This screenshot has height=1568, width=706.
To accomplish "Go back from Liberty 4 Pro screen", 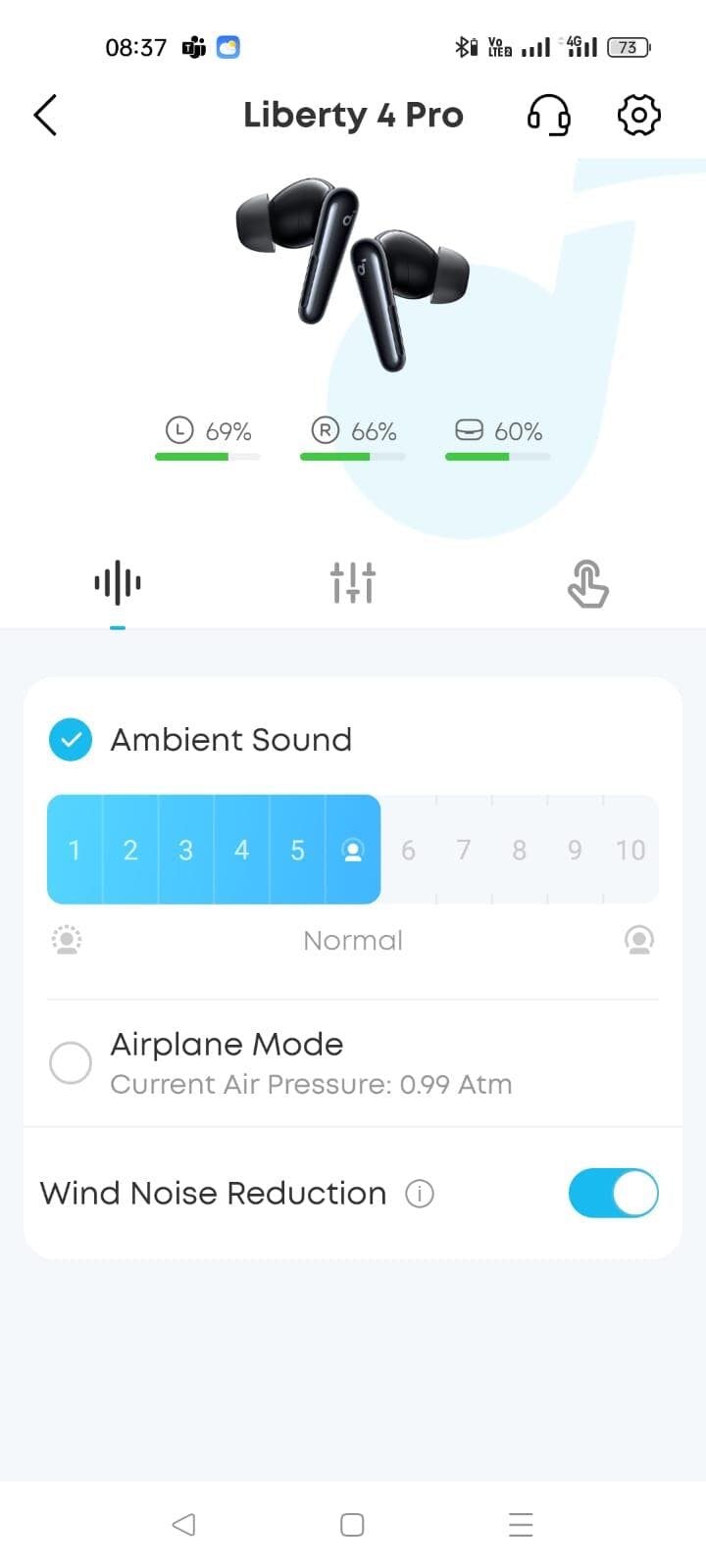I will click(x=45, y=115).
